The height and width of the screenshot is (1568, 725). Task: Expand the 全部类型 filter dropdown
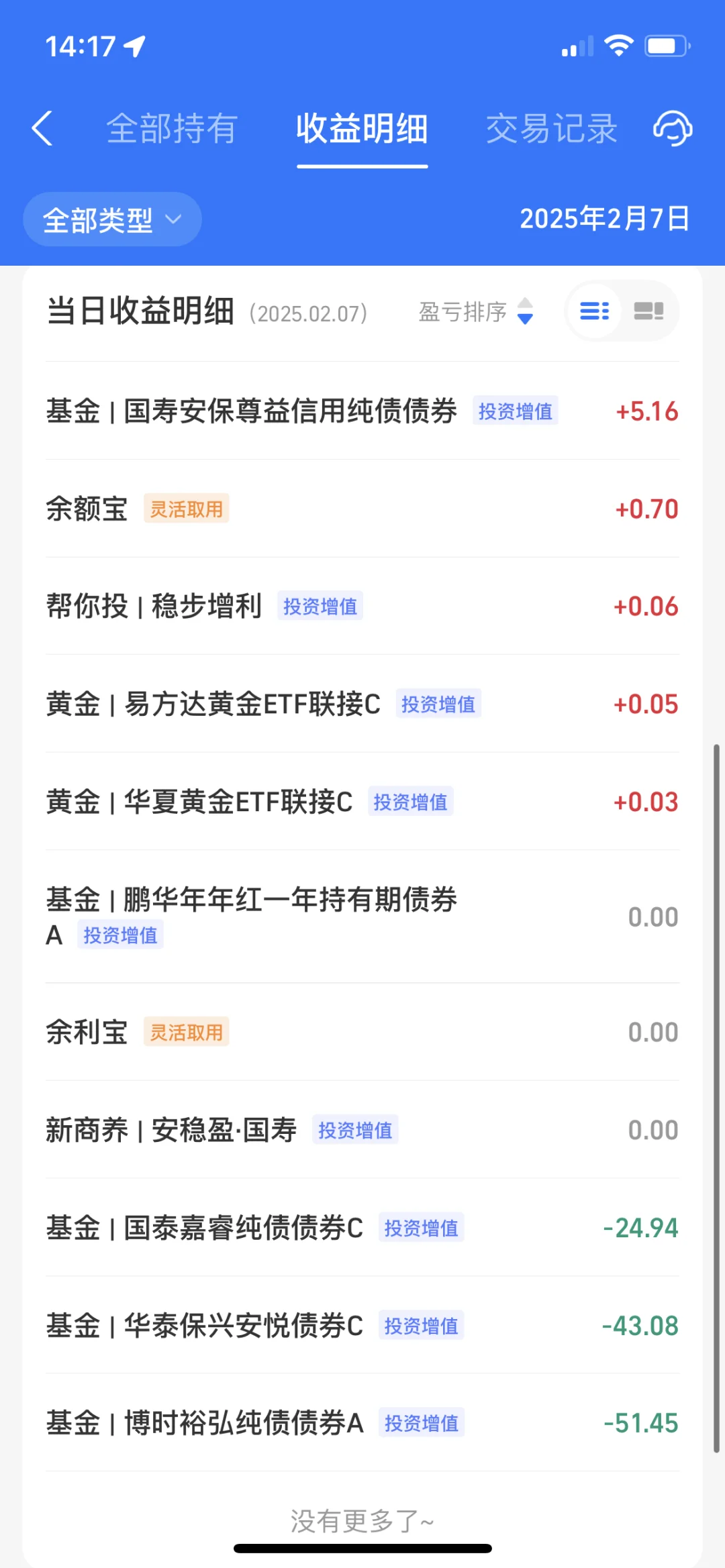tap(112, 219)
